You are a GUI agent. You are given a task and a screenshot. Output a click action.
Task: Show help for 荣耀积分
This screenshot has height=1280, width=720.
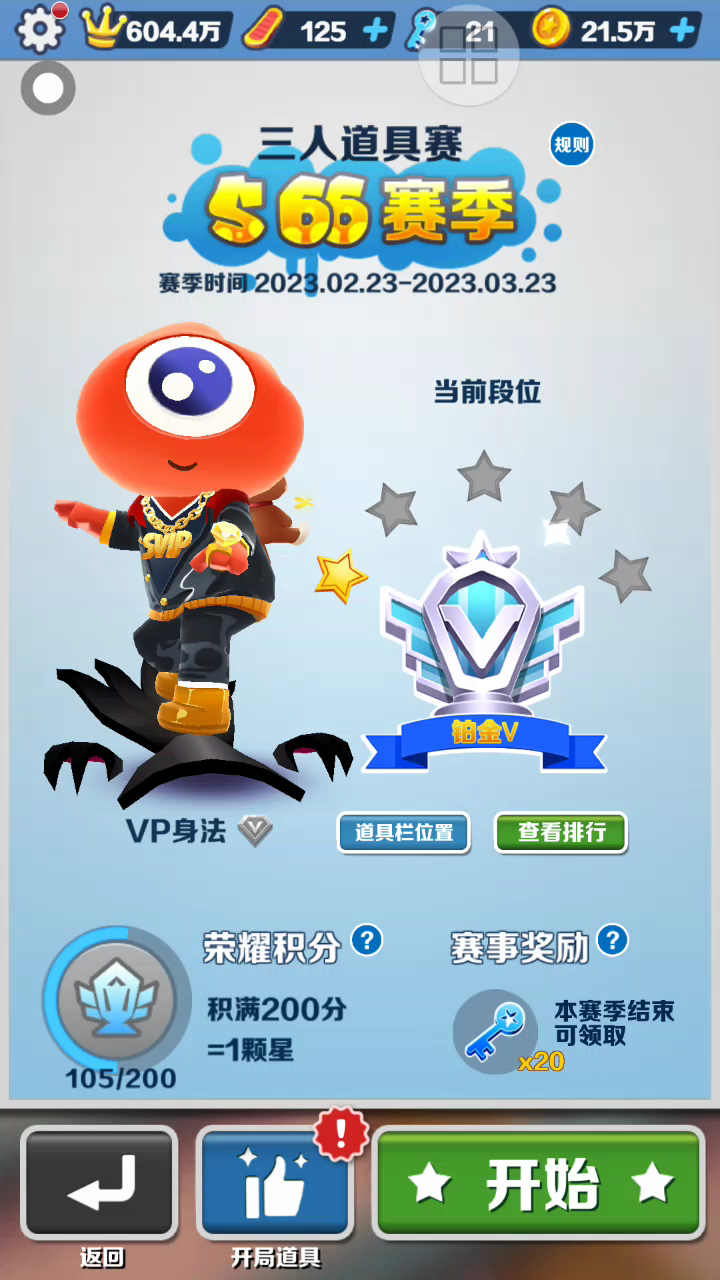[x=367, y=940]
